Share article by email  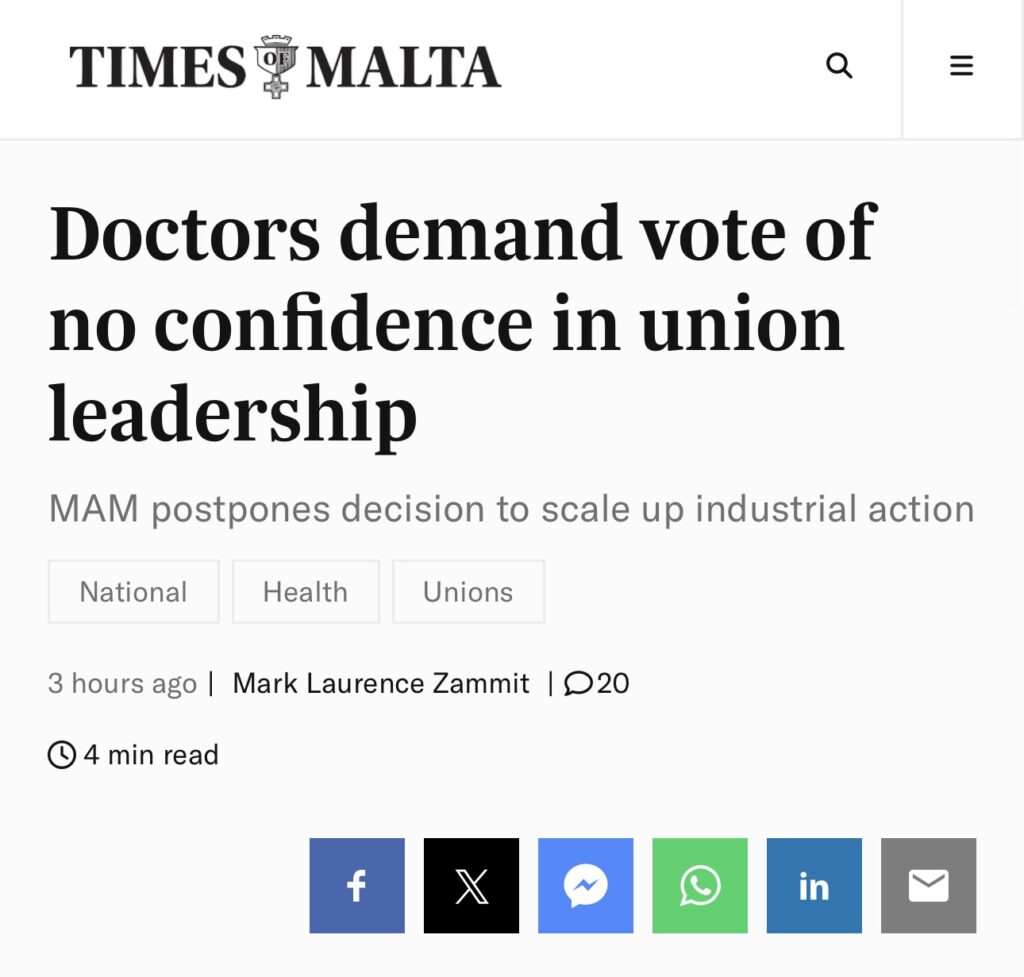coord(928,886)
